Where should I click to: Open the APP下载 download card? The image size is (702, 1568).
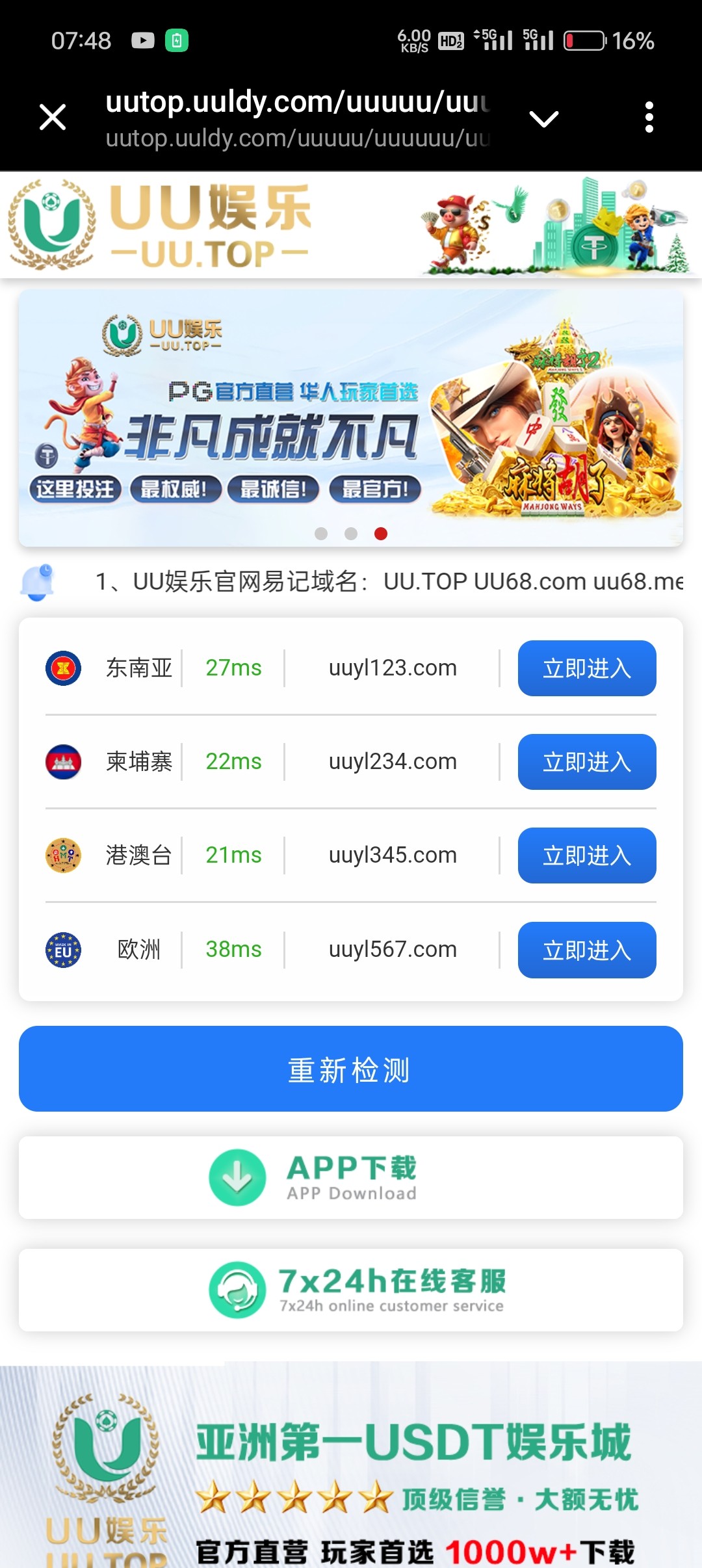click(351, 1177)
